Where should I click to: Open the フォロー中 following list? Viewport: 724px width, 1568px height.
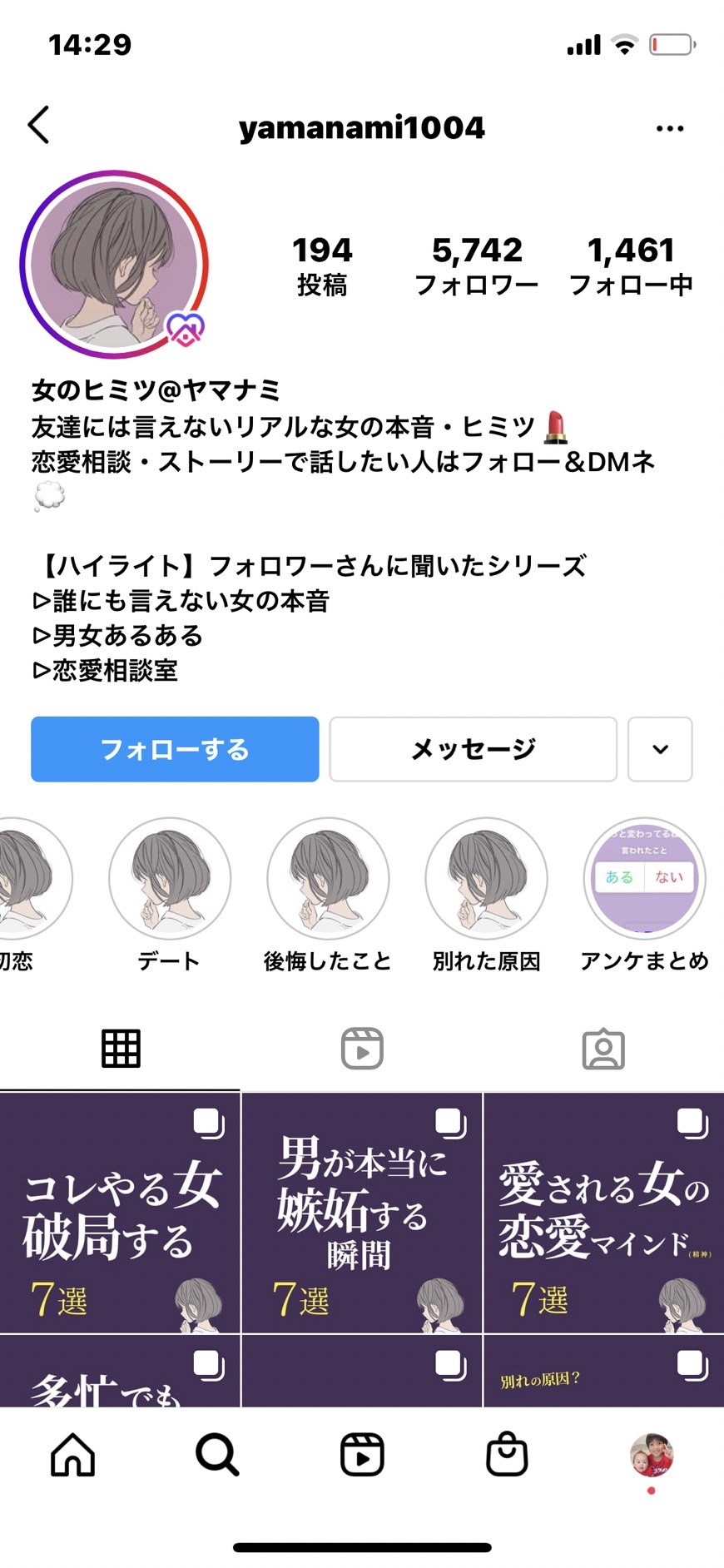(x=631, y=265)
